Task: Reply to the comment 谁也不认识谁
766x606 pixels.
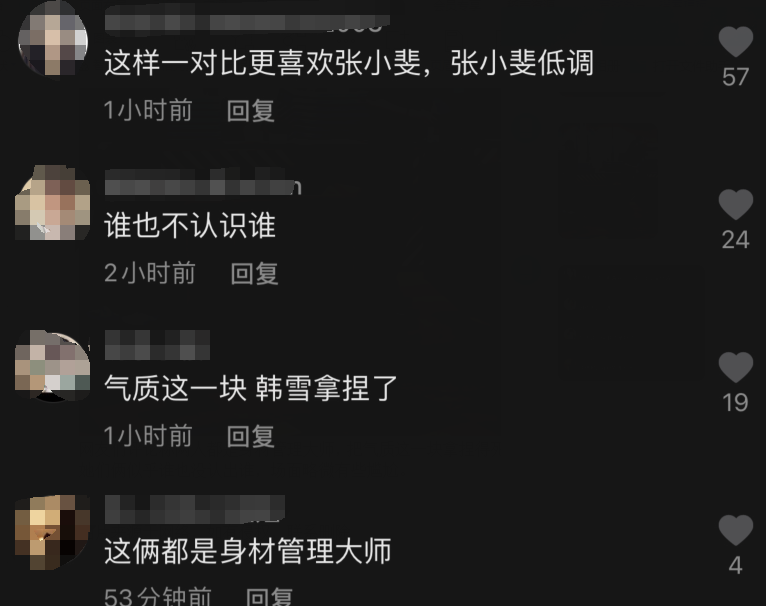Action: [x=254, y=273]
